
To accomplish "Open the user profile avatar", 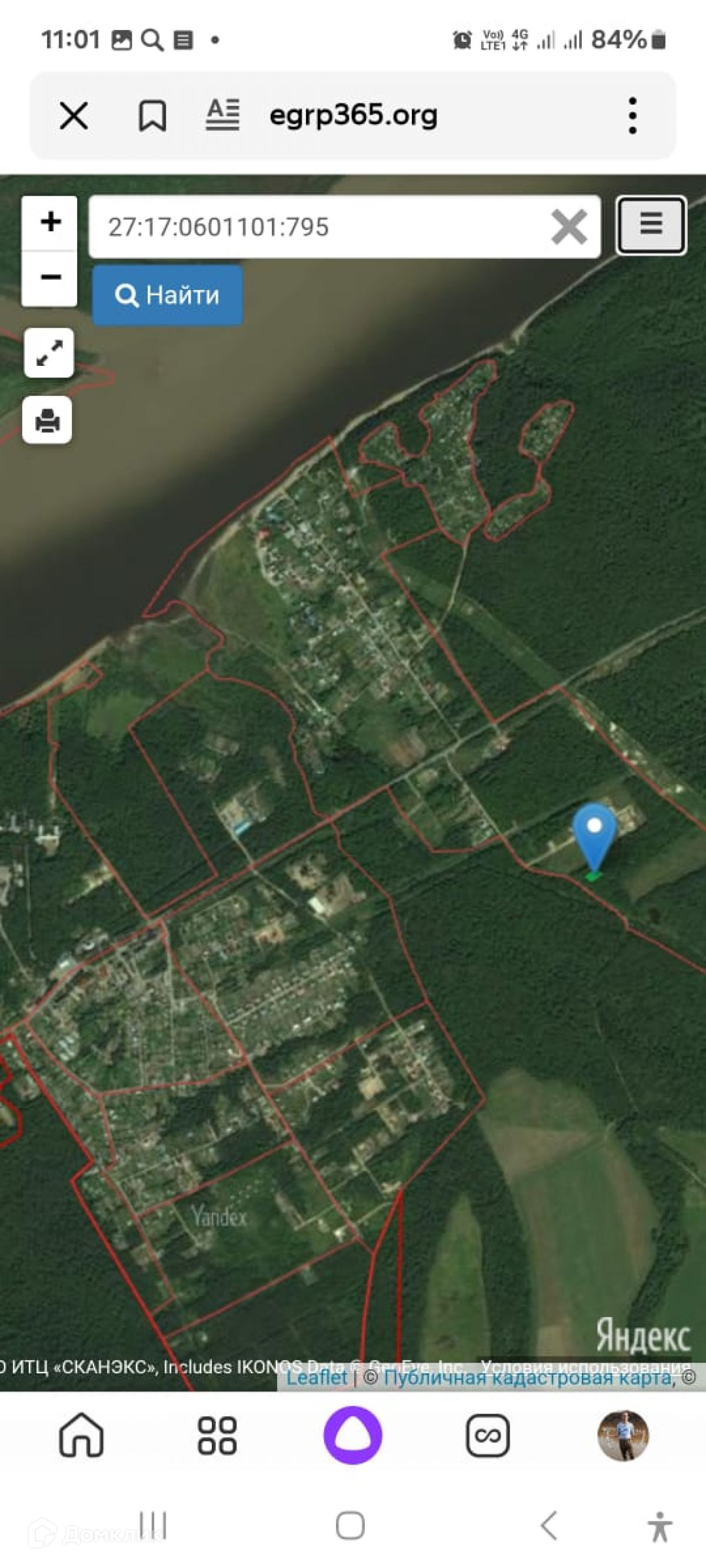I will click(x=622, y=1435).
